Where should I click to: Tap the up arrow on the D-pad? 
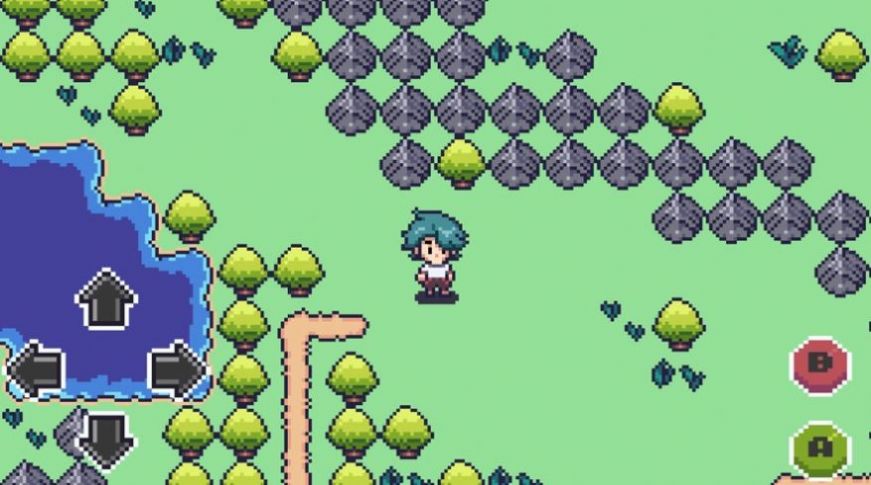point(106,298)
